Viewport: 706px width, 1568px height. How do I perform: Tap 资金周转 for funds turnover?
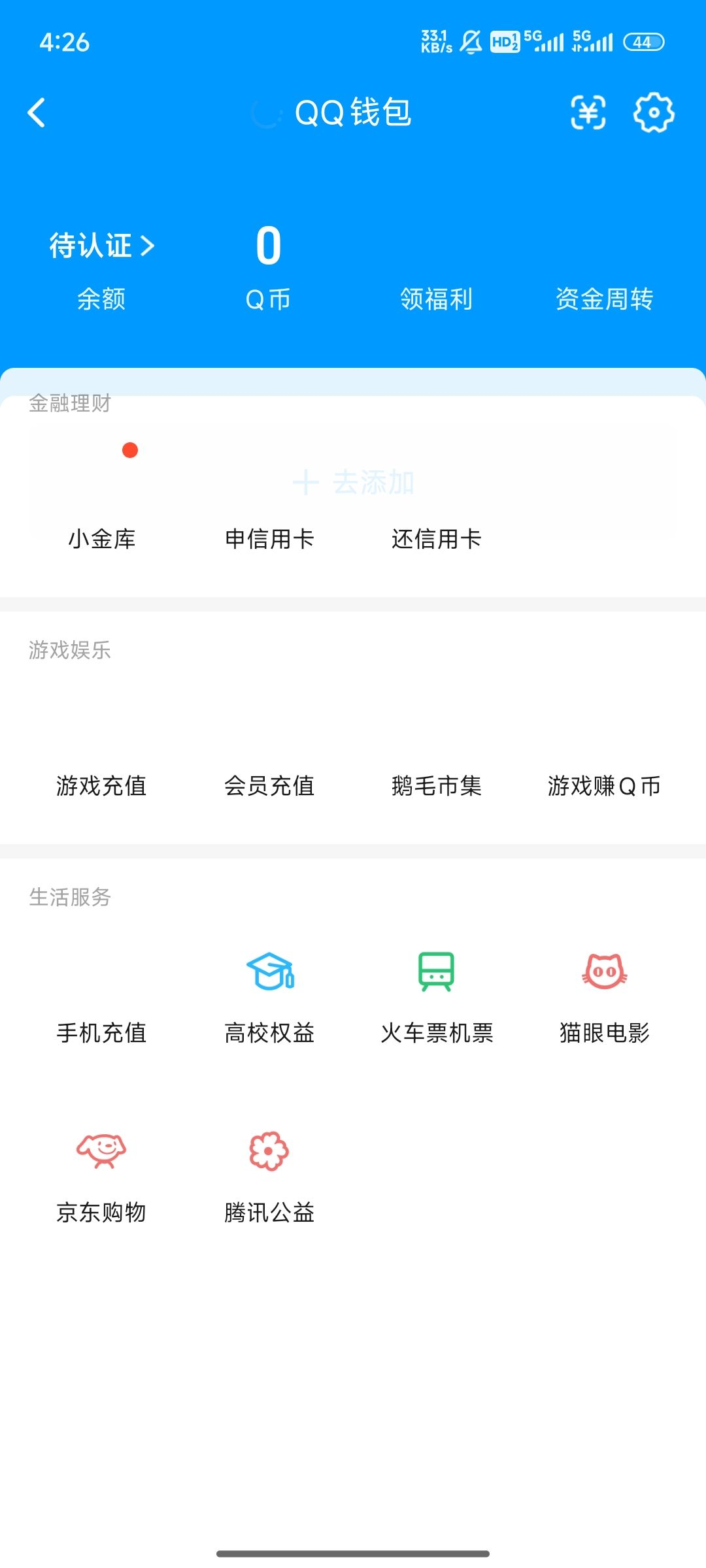pos(605,299)
